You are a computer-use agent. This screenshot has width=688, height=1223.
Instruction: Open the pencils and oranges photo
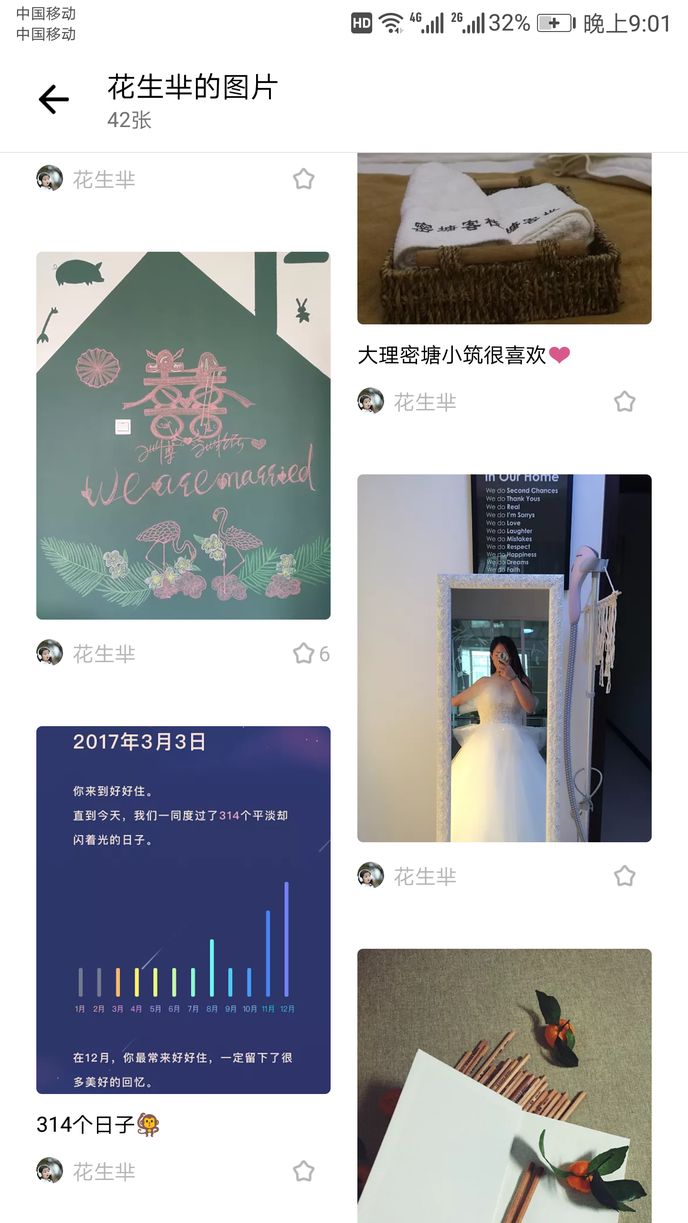click(504, 1085)
